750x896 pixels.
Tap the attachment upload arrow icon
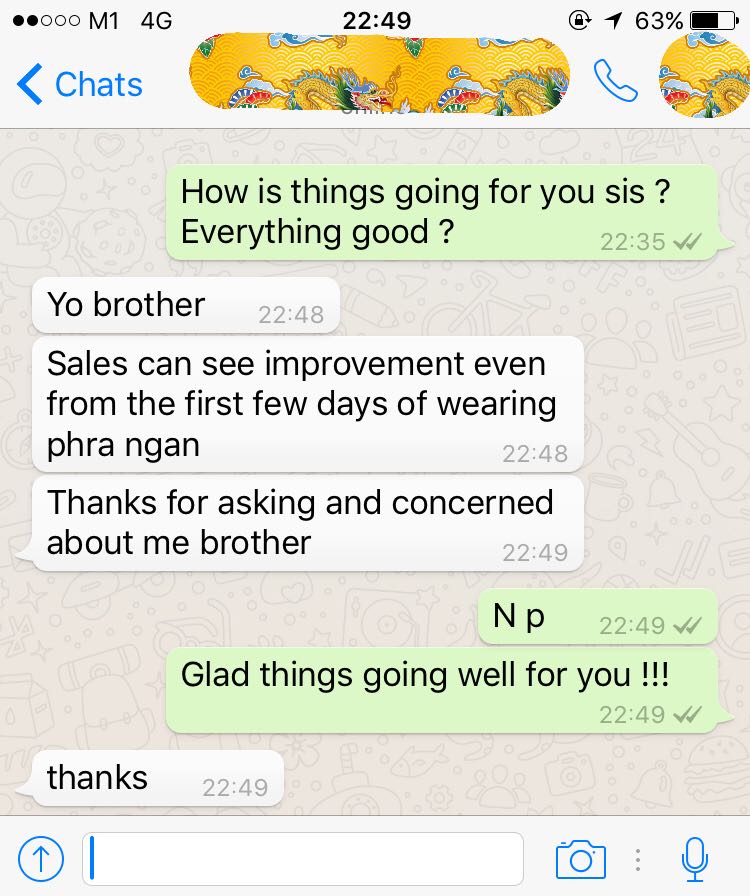click(41, 858)
